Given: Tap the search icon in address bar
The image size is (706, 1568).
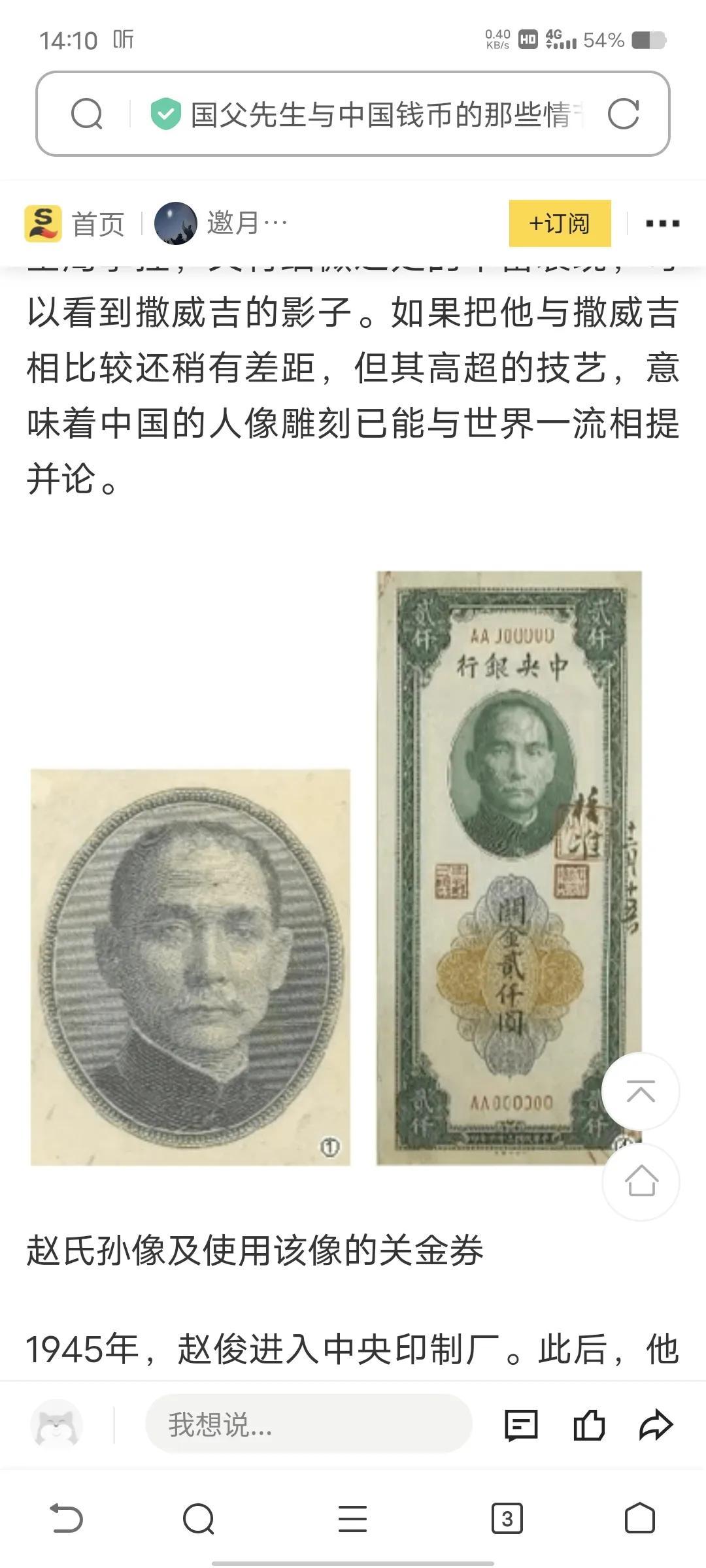Looking at the screenshot, I should (x=87, y=114).
